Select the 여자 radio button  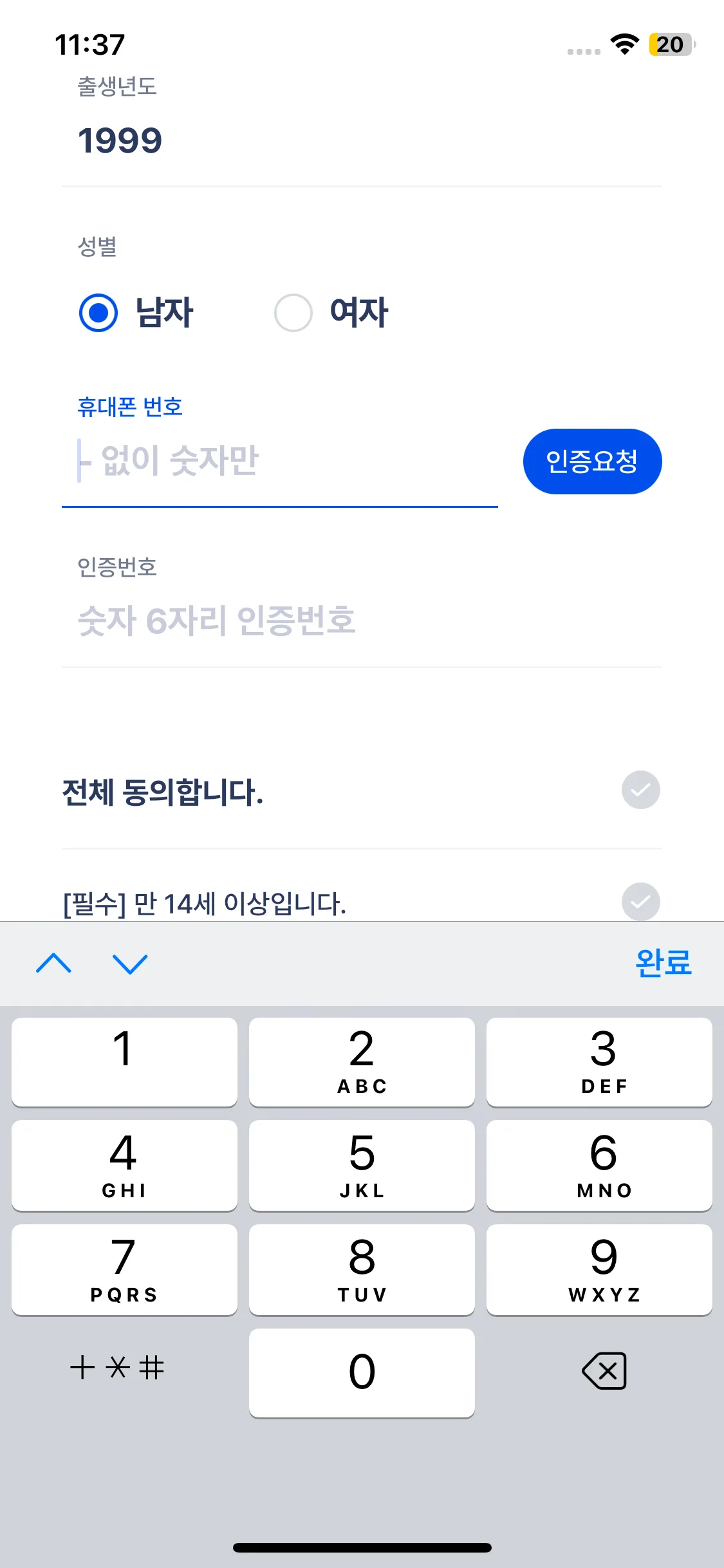click(x=293, y=313)
